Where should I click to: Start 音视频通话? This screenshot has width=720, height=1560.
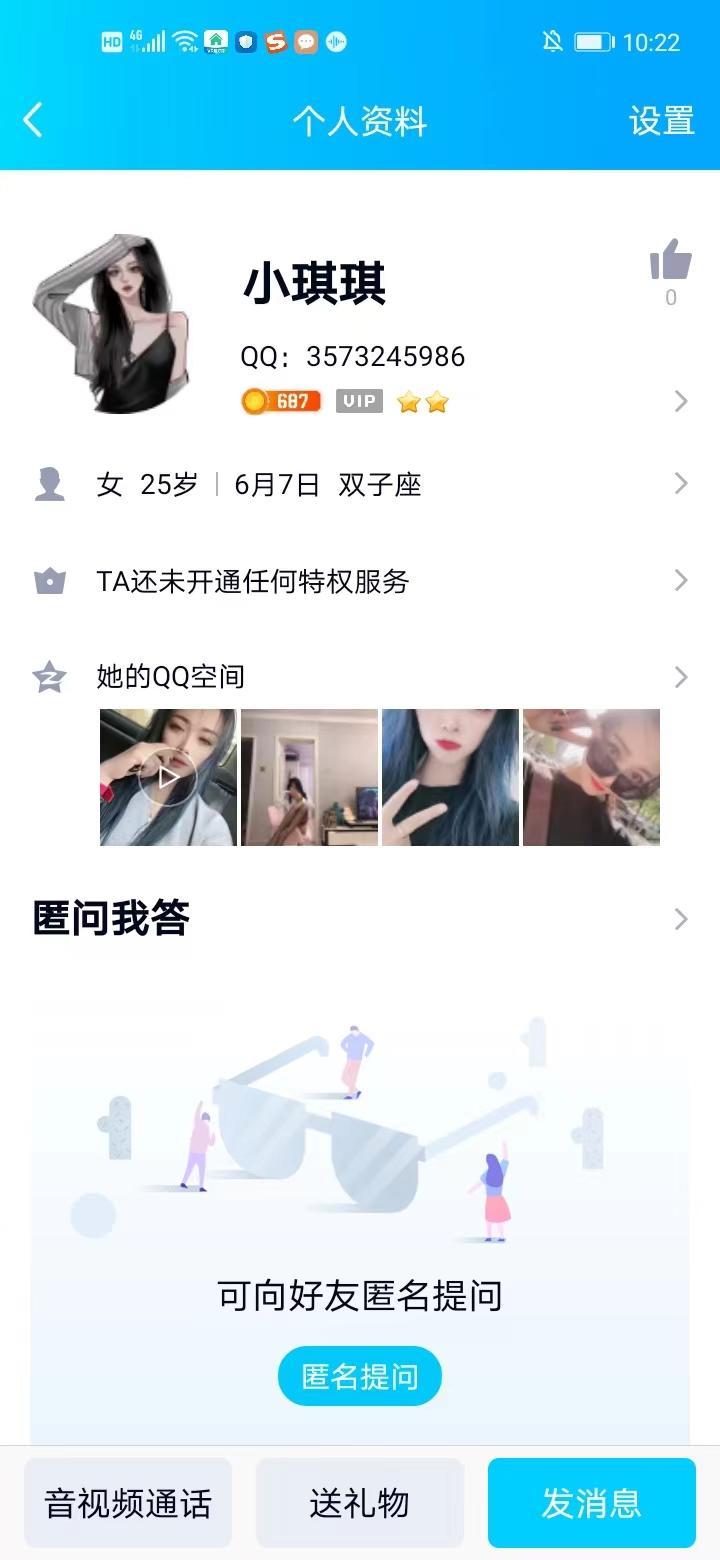tap(128, 1503)
